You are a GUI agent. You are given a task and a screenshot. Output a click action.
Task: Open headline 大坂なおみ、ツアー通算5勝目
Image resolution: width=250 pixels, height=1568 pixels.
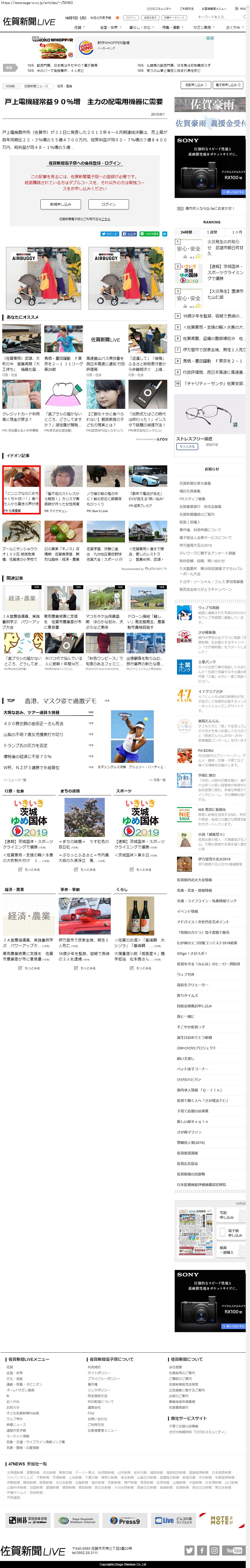(32, 712)
